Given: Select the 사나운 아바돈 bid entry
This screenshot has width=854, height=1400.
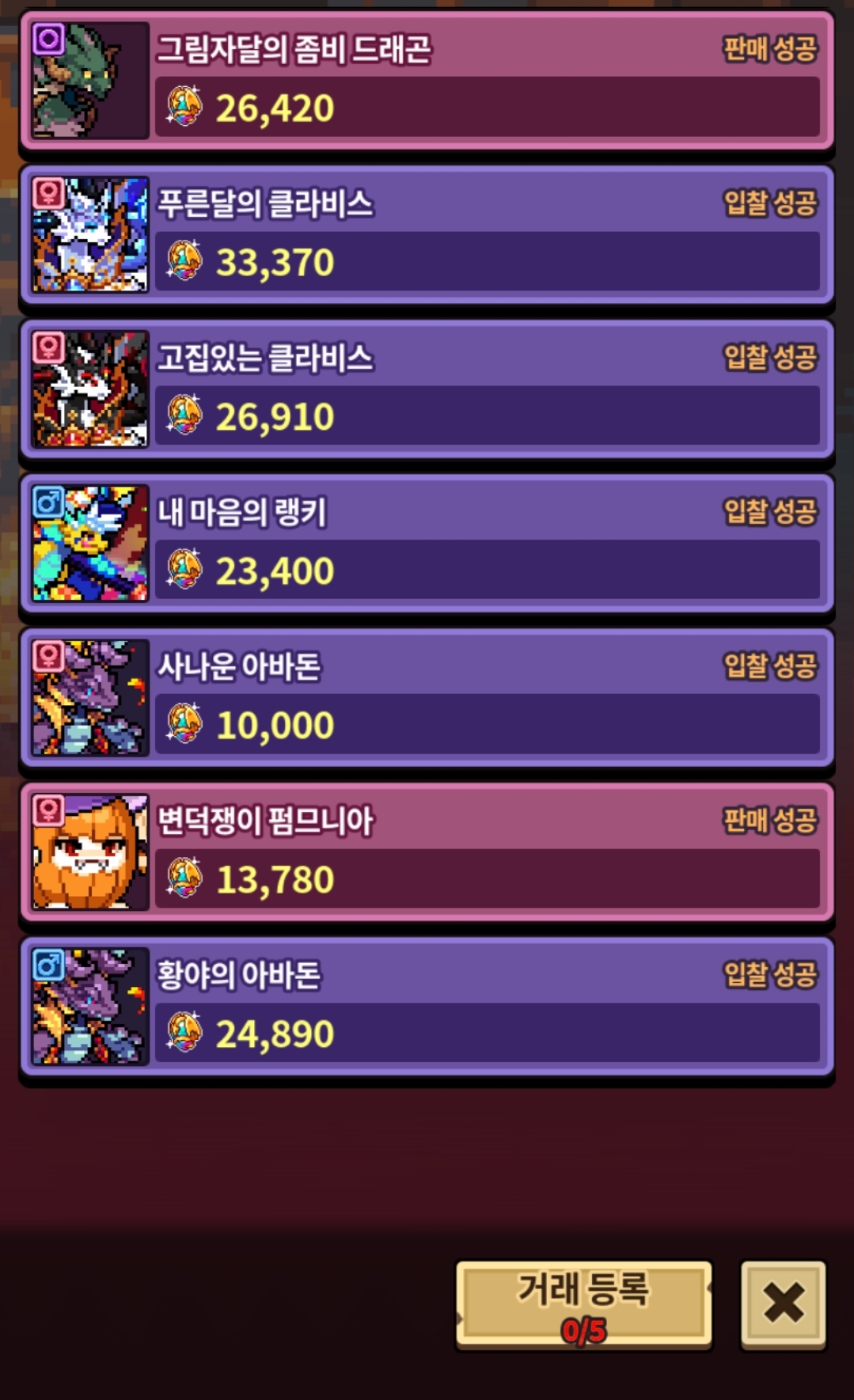Looking at the screenshot, I should (x=427, y=698).
